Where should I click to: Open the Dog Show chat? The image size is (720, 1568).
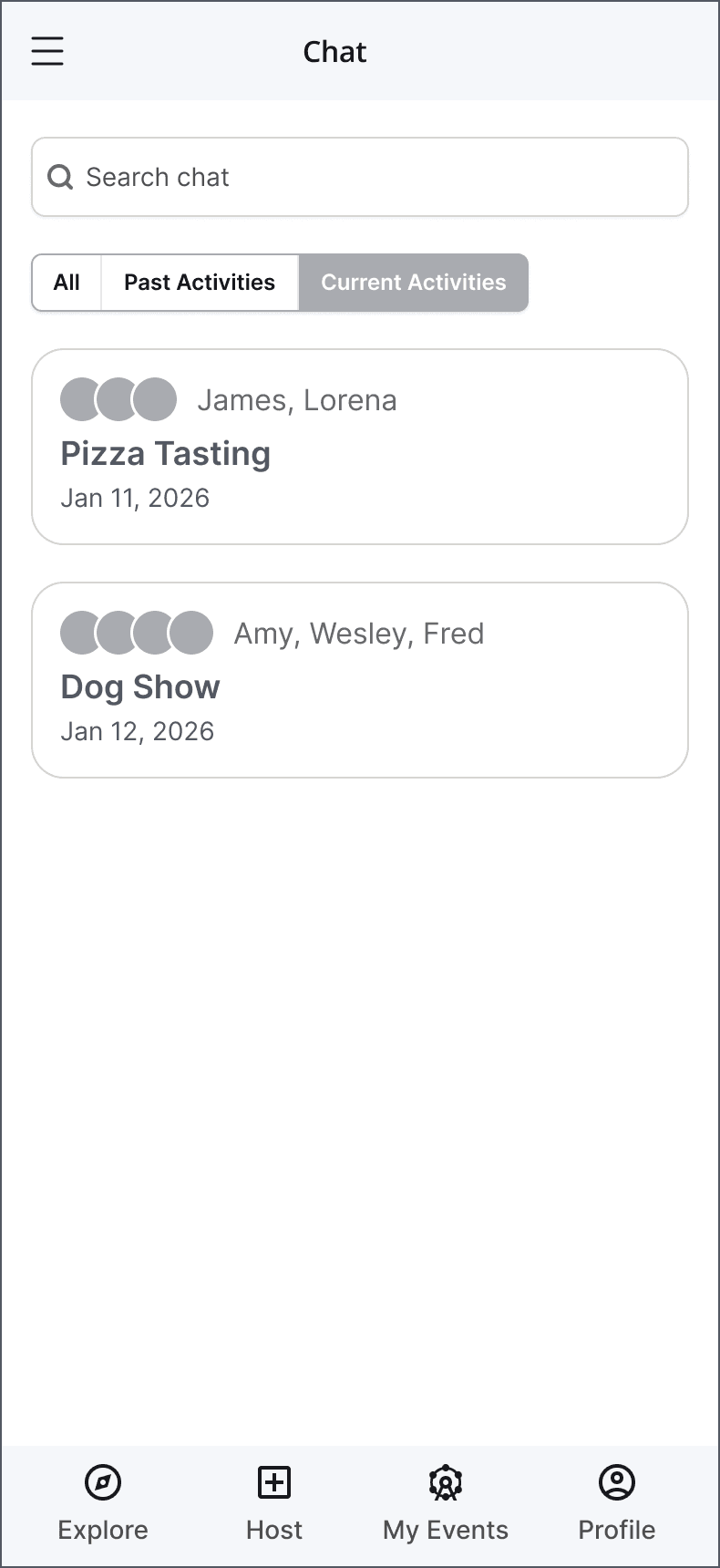point(360,680)
